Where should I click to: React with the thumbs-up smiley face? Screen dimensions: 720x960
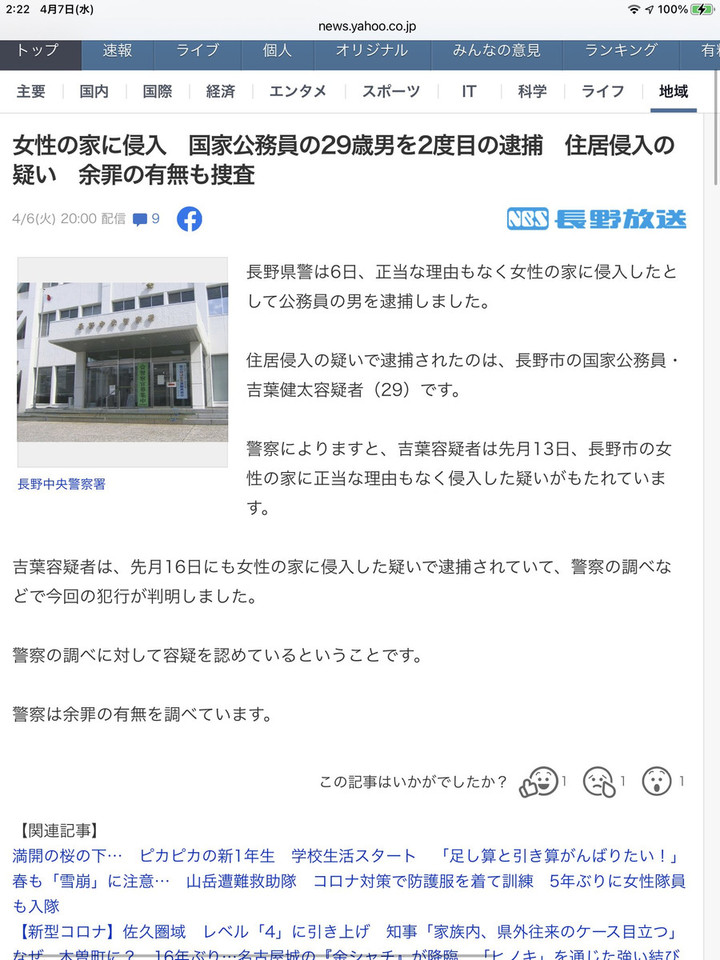coord(538,782)
